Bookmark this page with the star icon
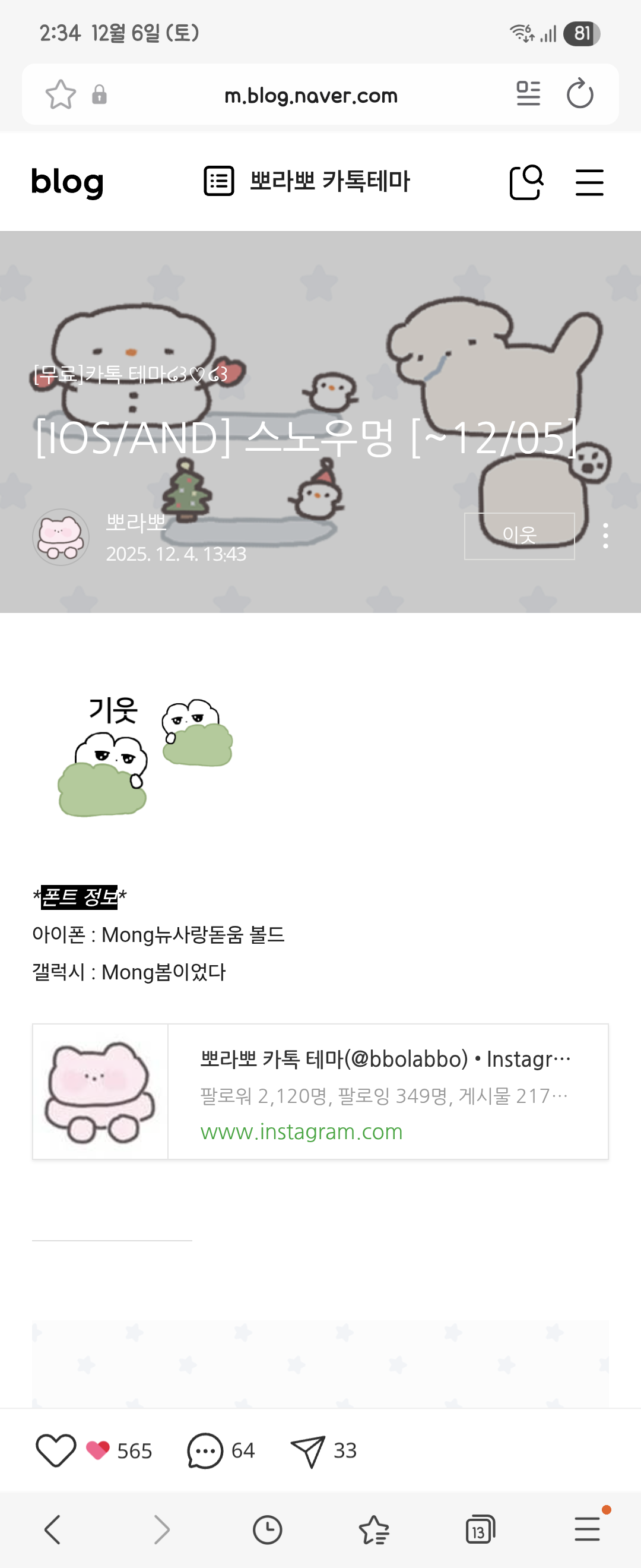 61,95
